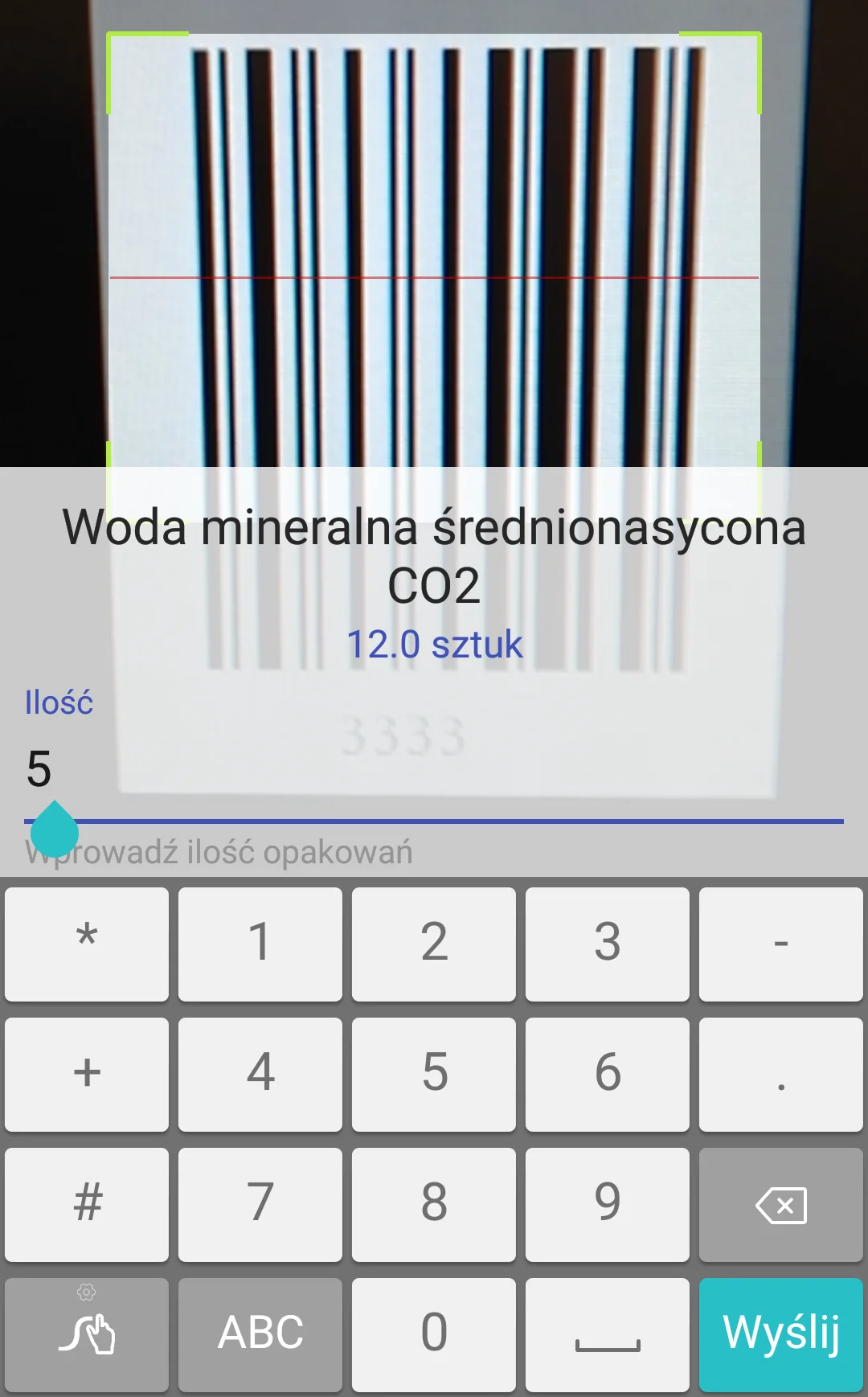Insert a decimal point

tap(780, 1075)
